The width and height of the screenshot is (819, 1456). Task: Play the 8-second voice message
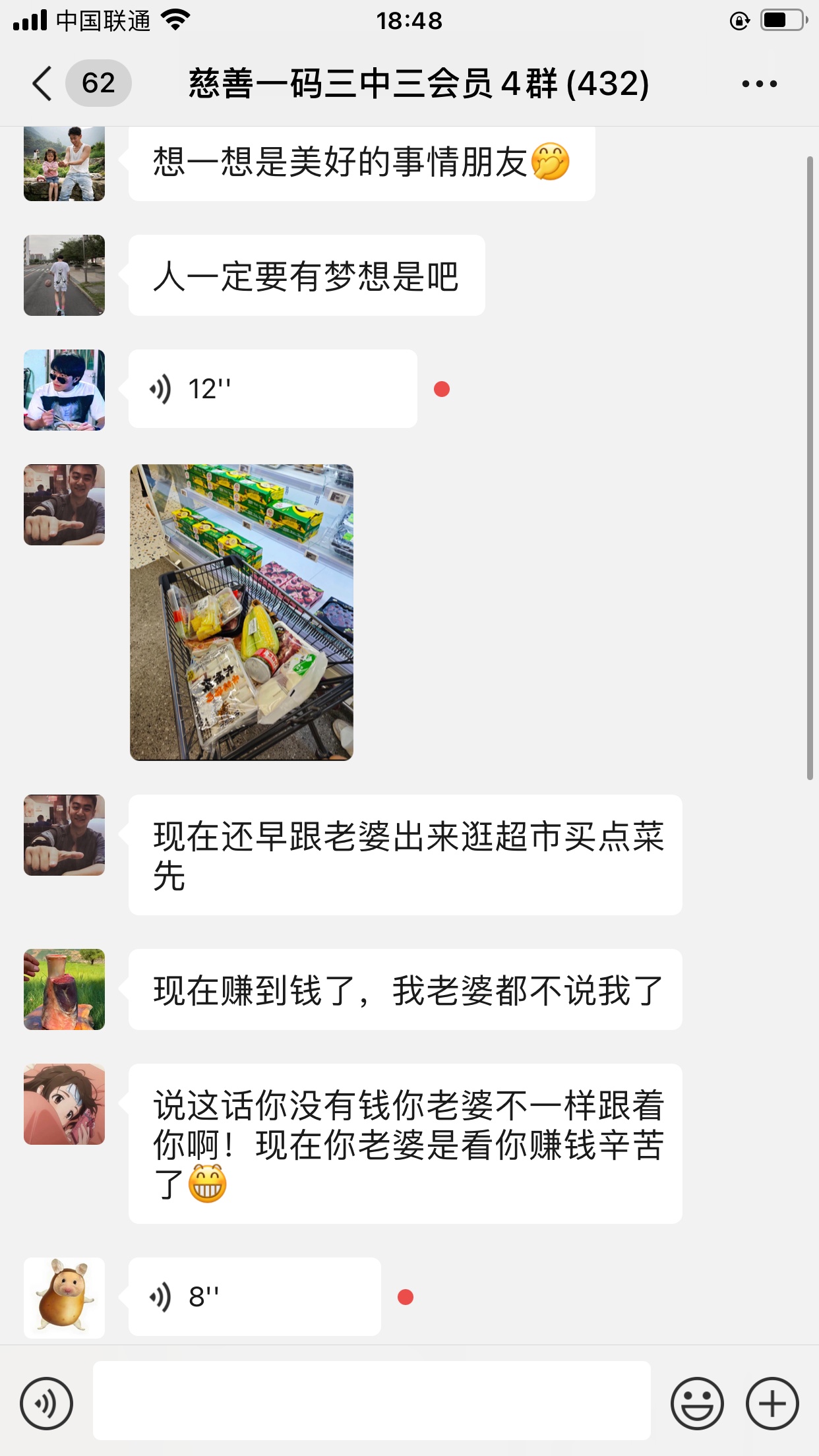click(x=255, y=1297)
